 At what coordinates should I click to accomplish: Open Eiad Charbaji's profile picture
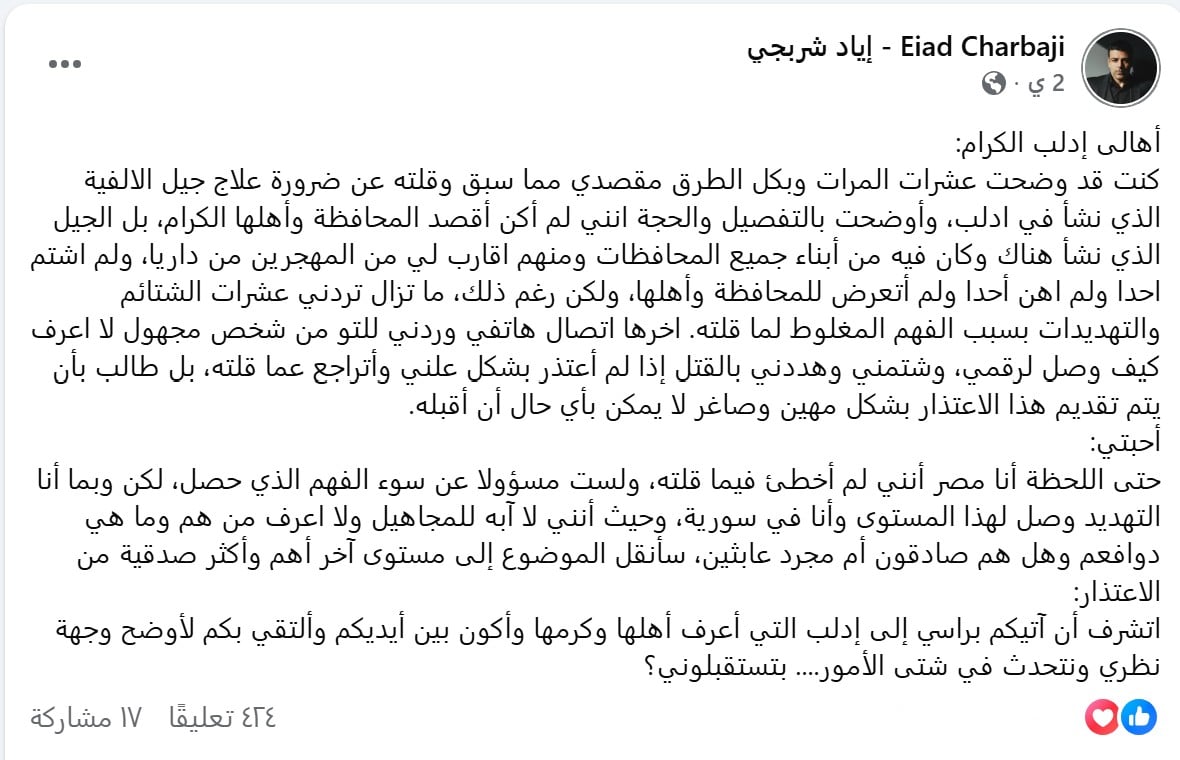click(1121, 68)
